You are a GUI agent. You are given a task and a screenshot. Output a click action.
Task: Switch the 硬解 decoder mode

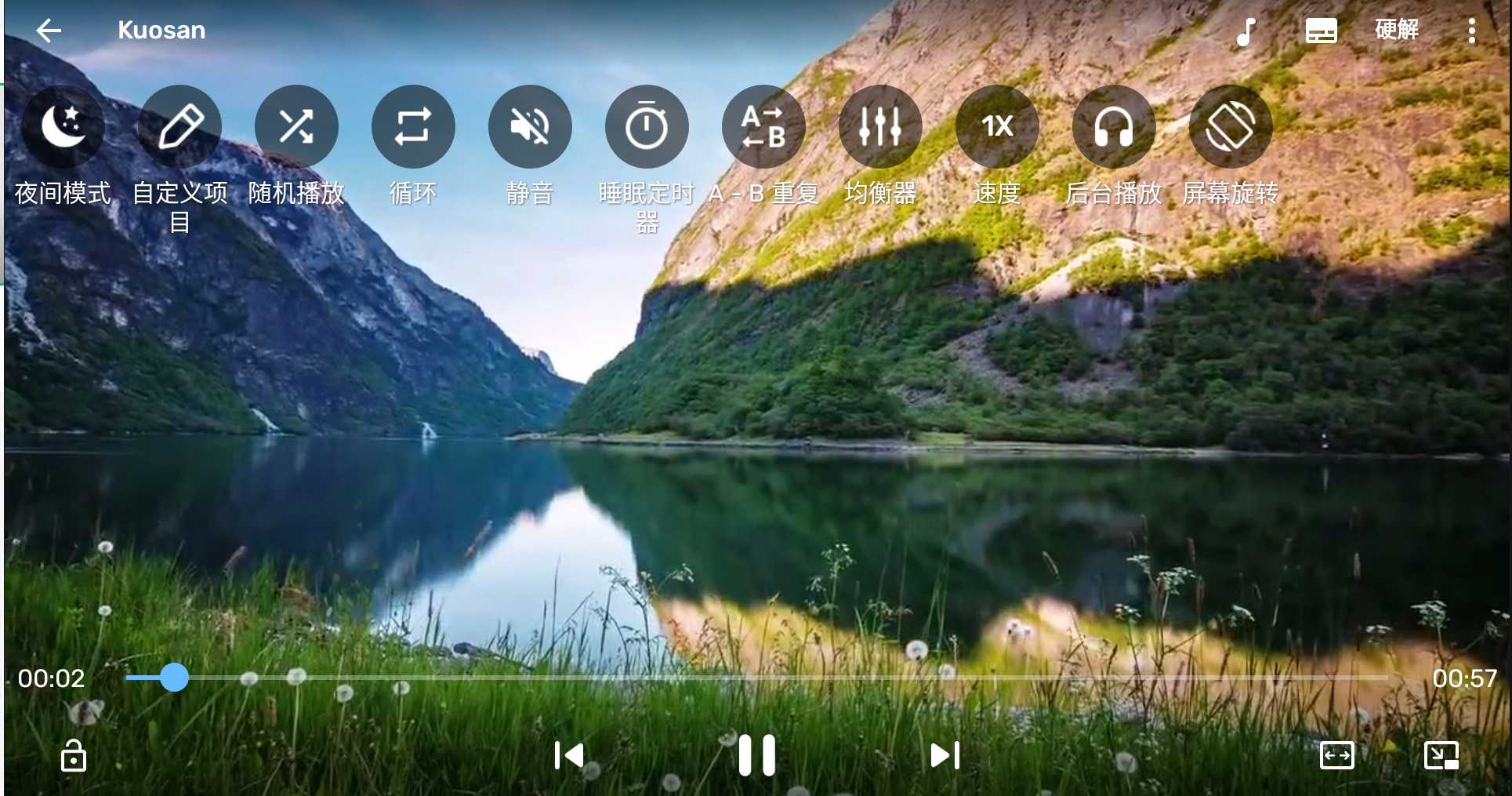[x=1396, y=30]
